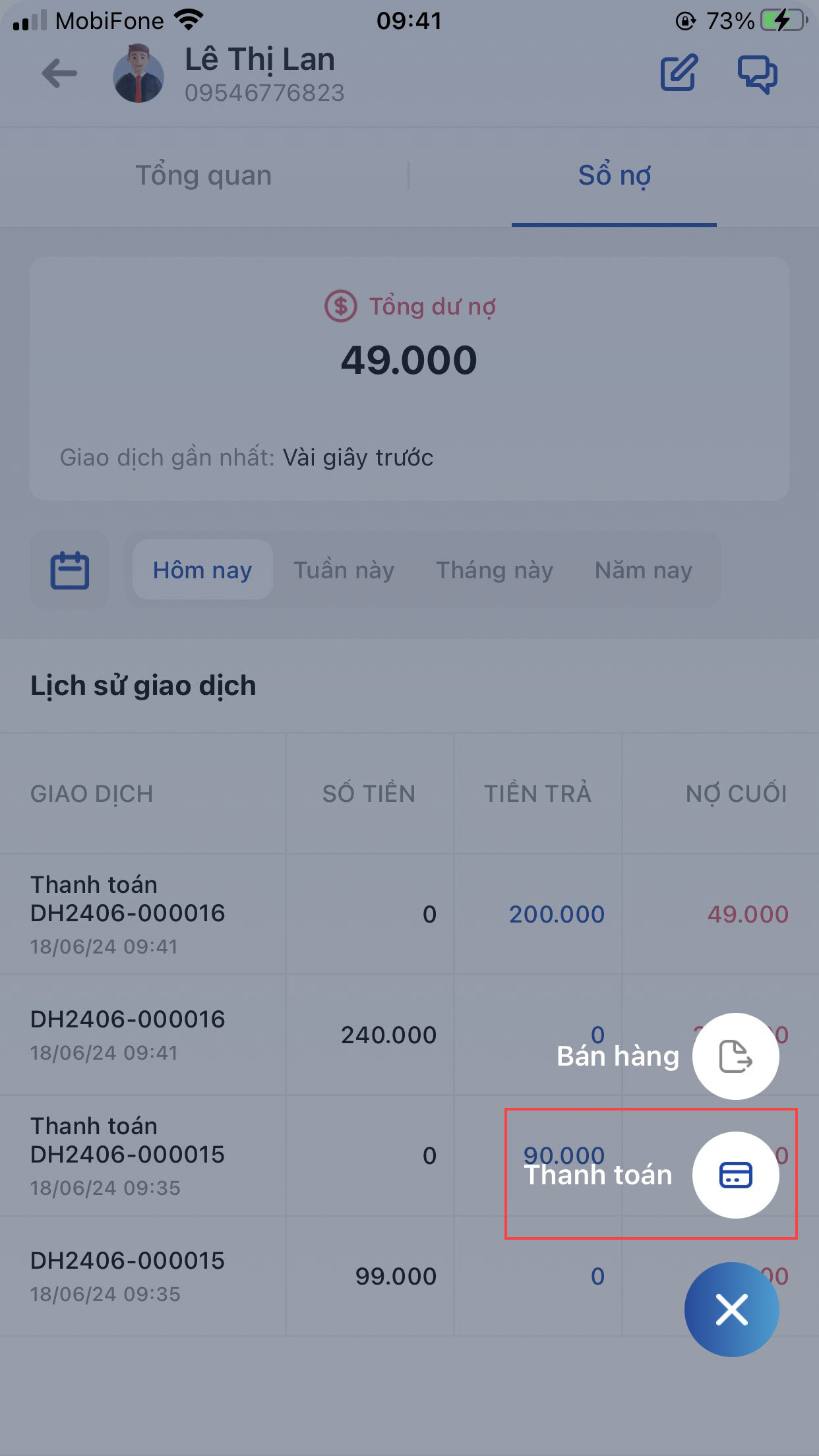Filter by Tuần này
The height and width of the screenshot is (1456, 819).
(x=344, y=570)
